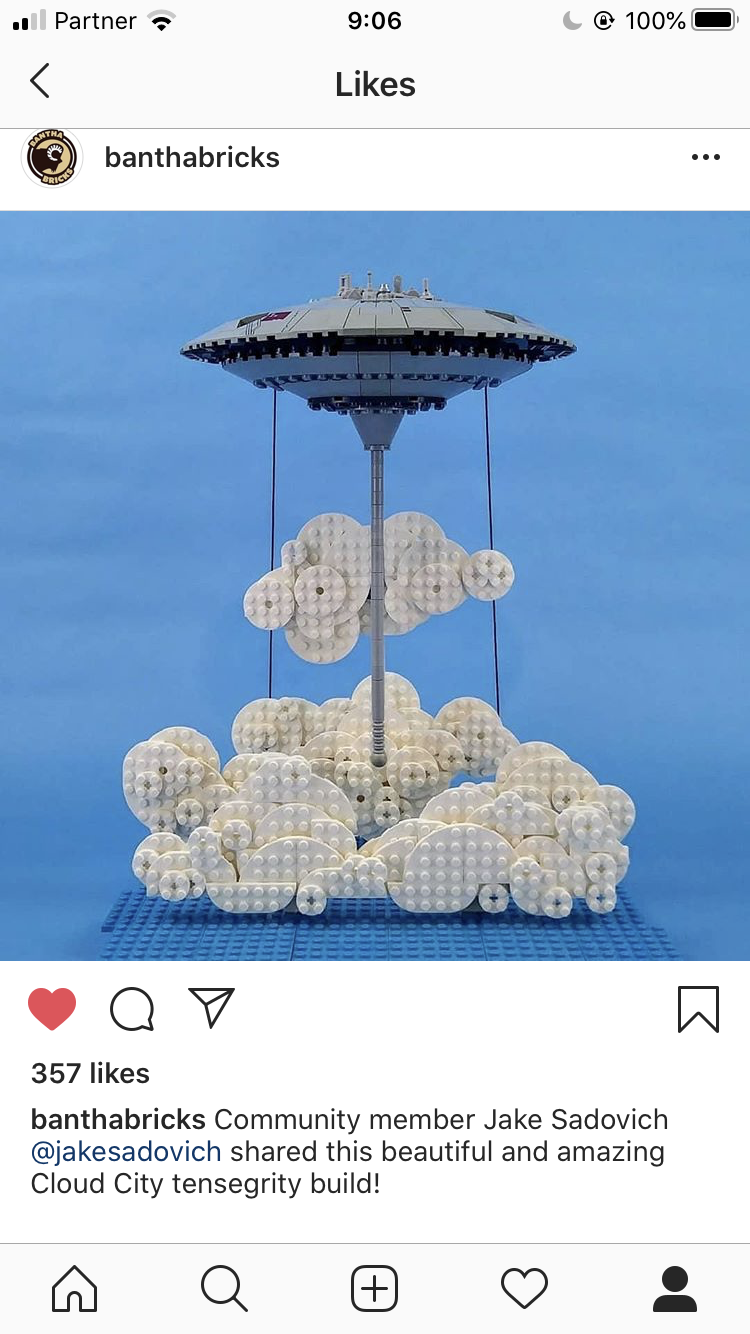The width and height of the screenshot is (750, 1334).
Task: Switch to the Search tab
Action: (x=224, y=1288)
